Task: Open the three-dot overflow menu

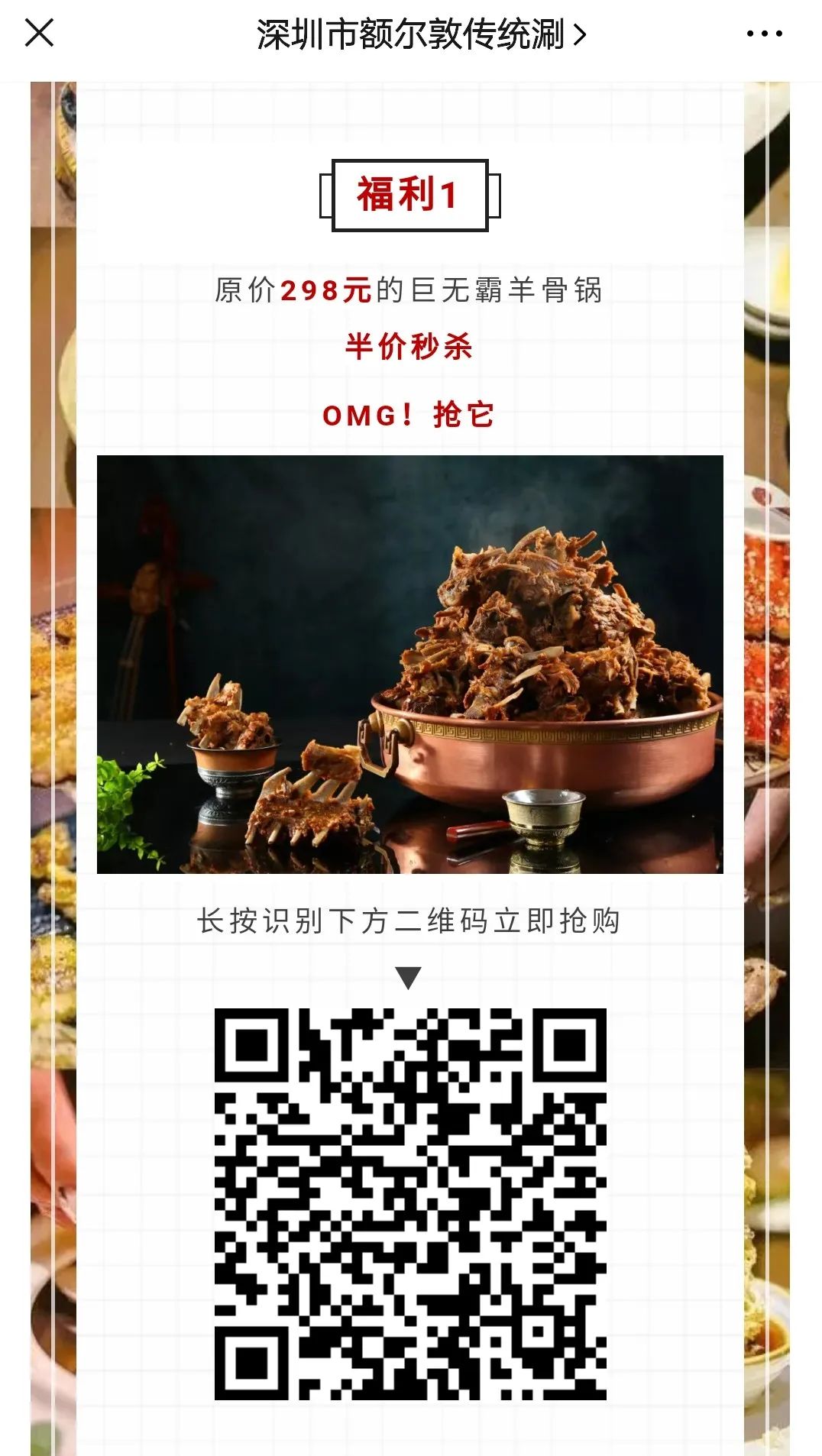Action: (764, 34)
